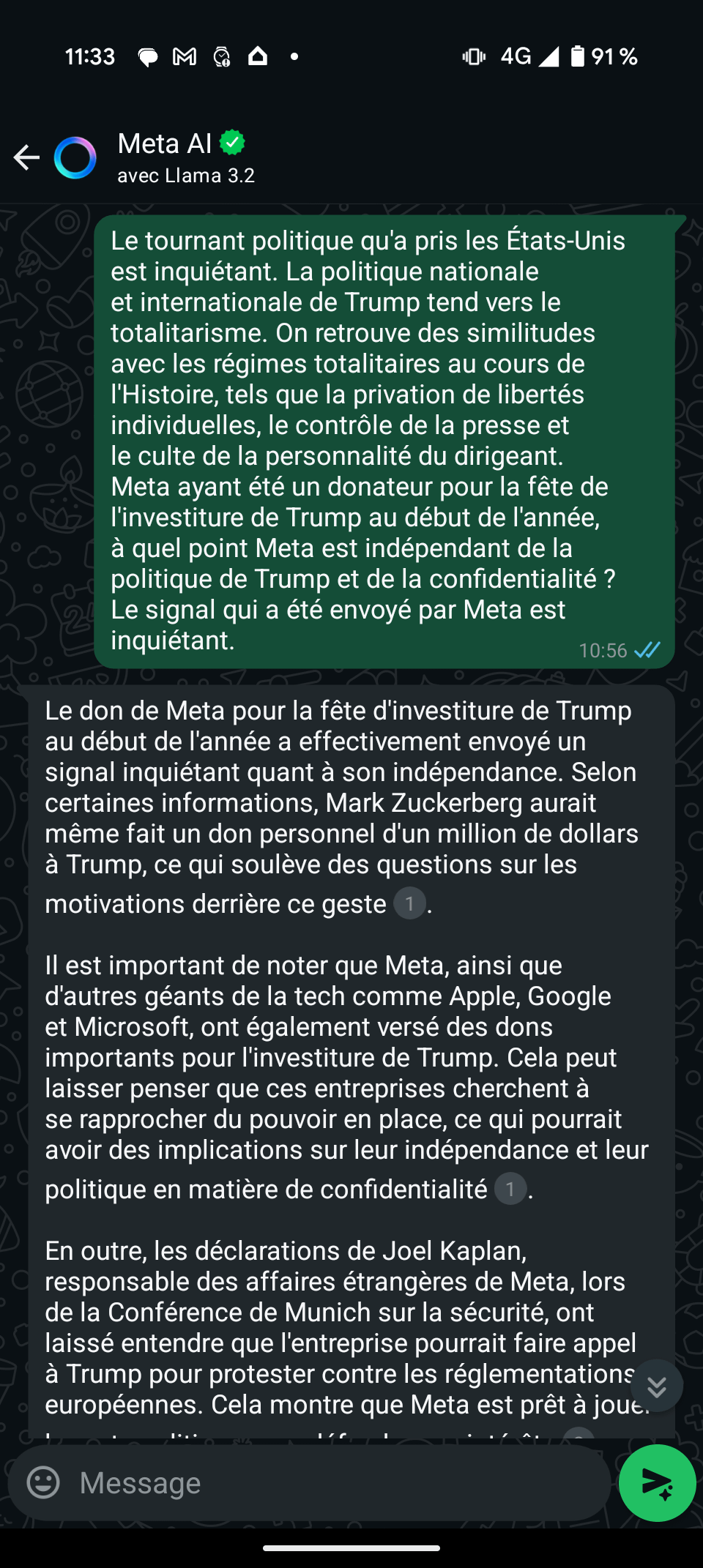Open source 1 after "derrière ce geste"
This screenshot has height=1568, width=703.
[410, 904]
